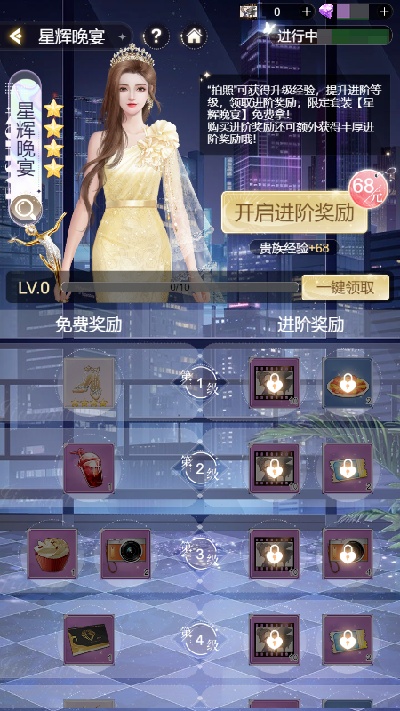Open the question mark help icon
Screen dimensions: 400x711
coord(156,37)
